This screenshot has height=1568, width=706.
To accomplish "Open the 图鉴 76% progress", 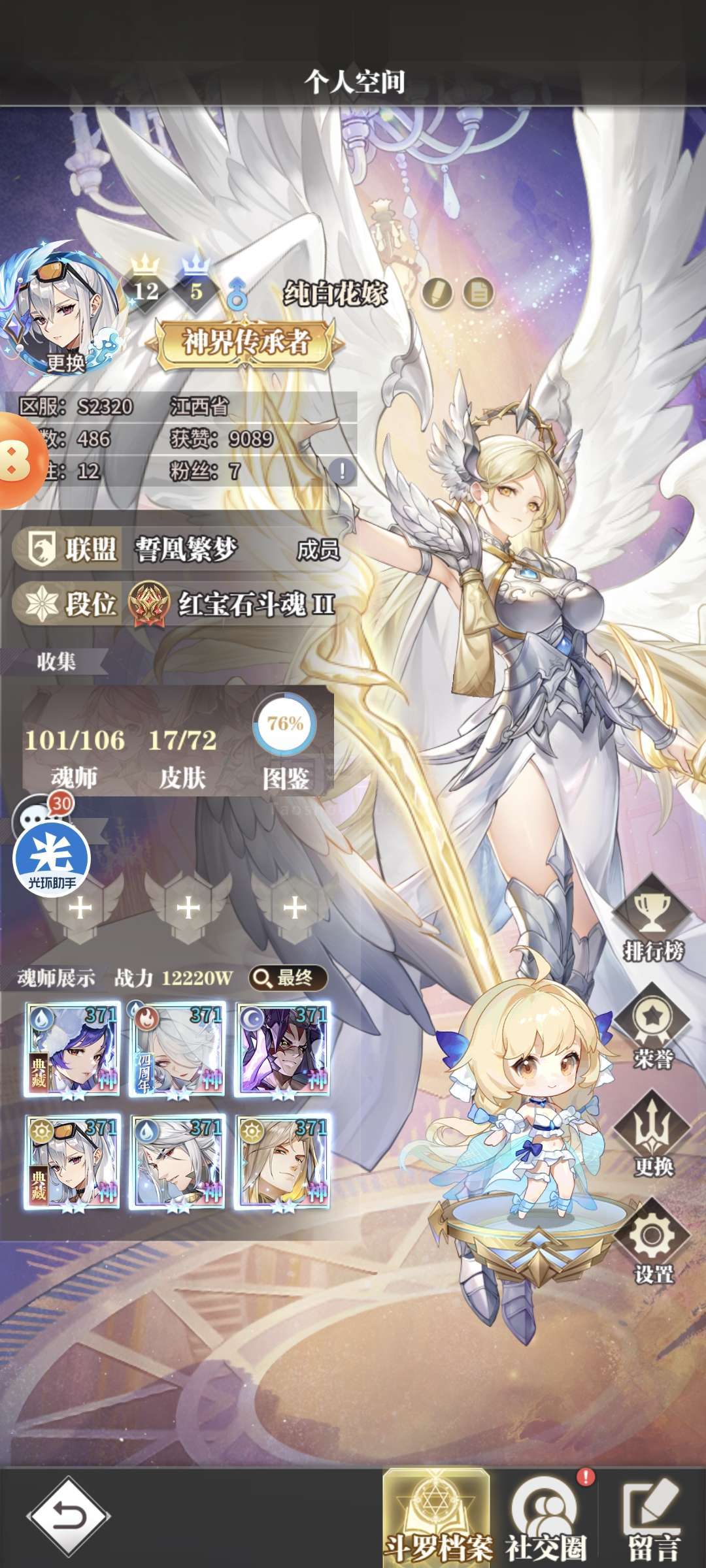I will pyautogui.click(x=286, y=743).
